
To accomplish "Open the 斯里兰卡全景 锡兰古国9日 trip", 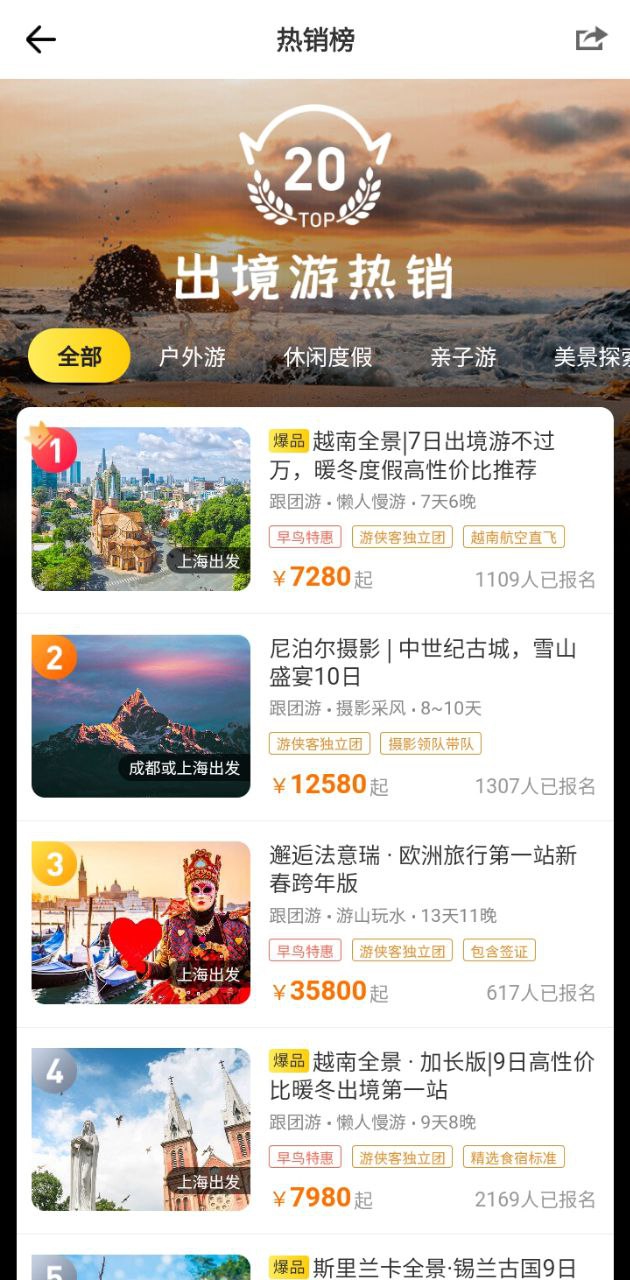I will pos(430,1266).
